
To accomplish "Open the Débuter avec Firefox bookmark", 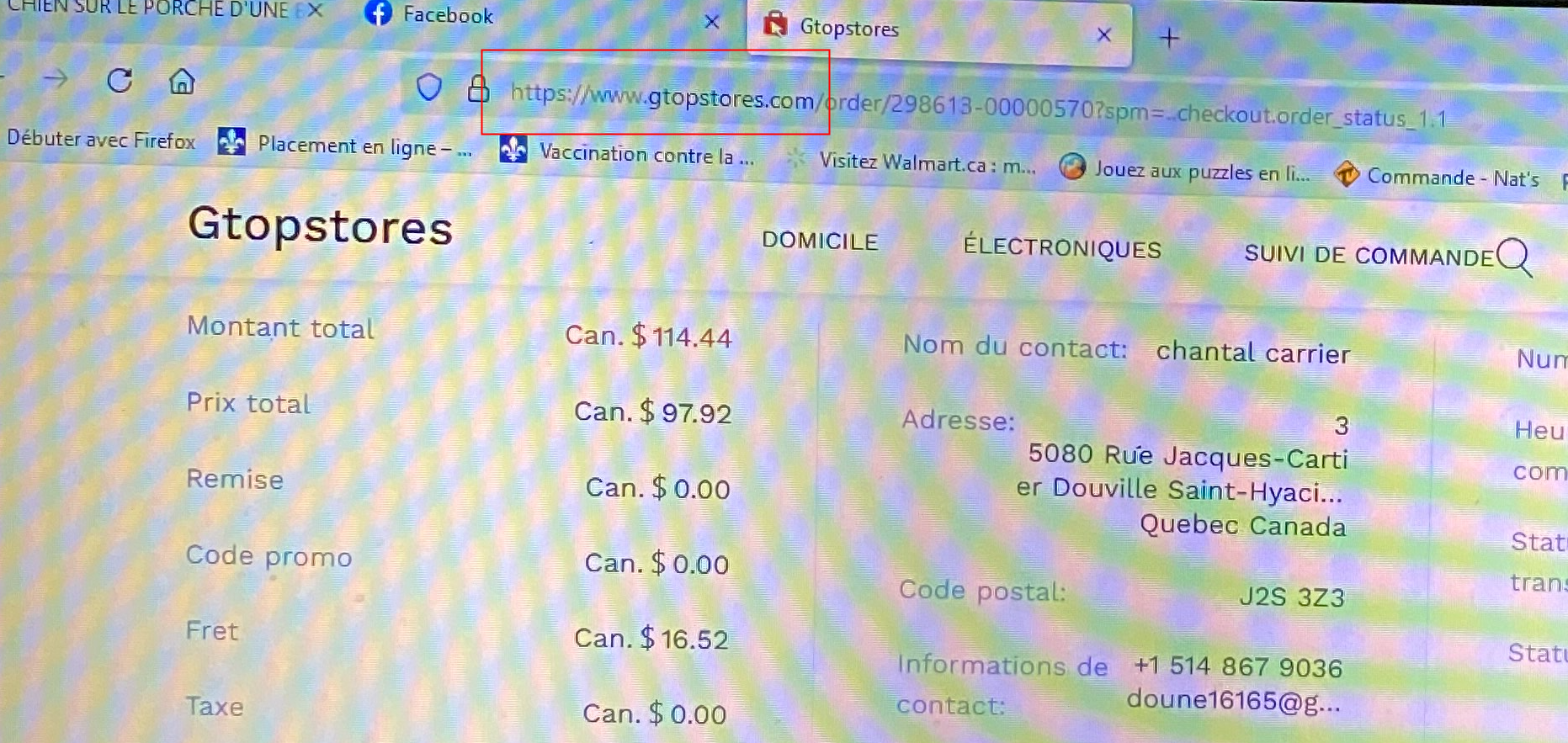I will (x=101, y=140).
